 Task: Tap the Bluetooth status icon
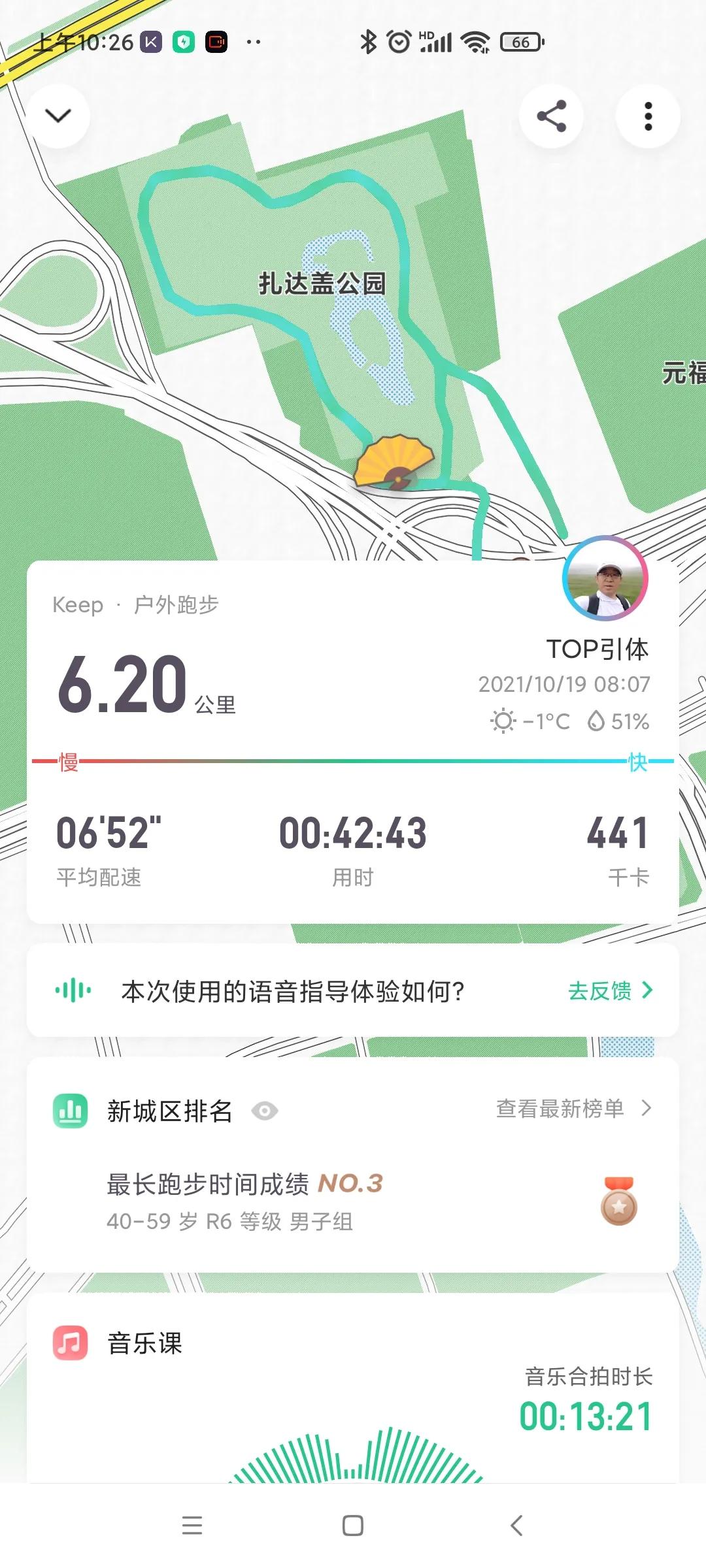tap(368, 41)
